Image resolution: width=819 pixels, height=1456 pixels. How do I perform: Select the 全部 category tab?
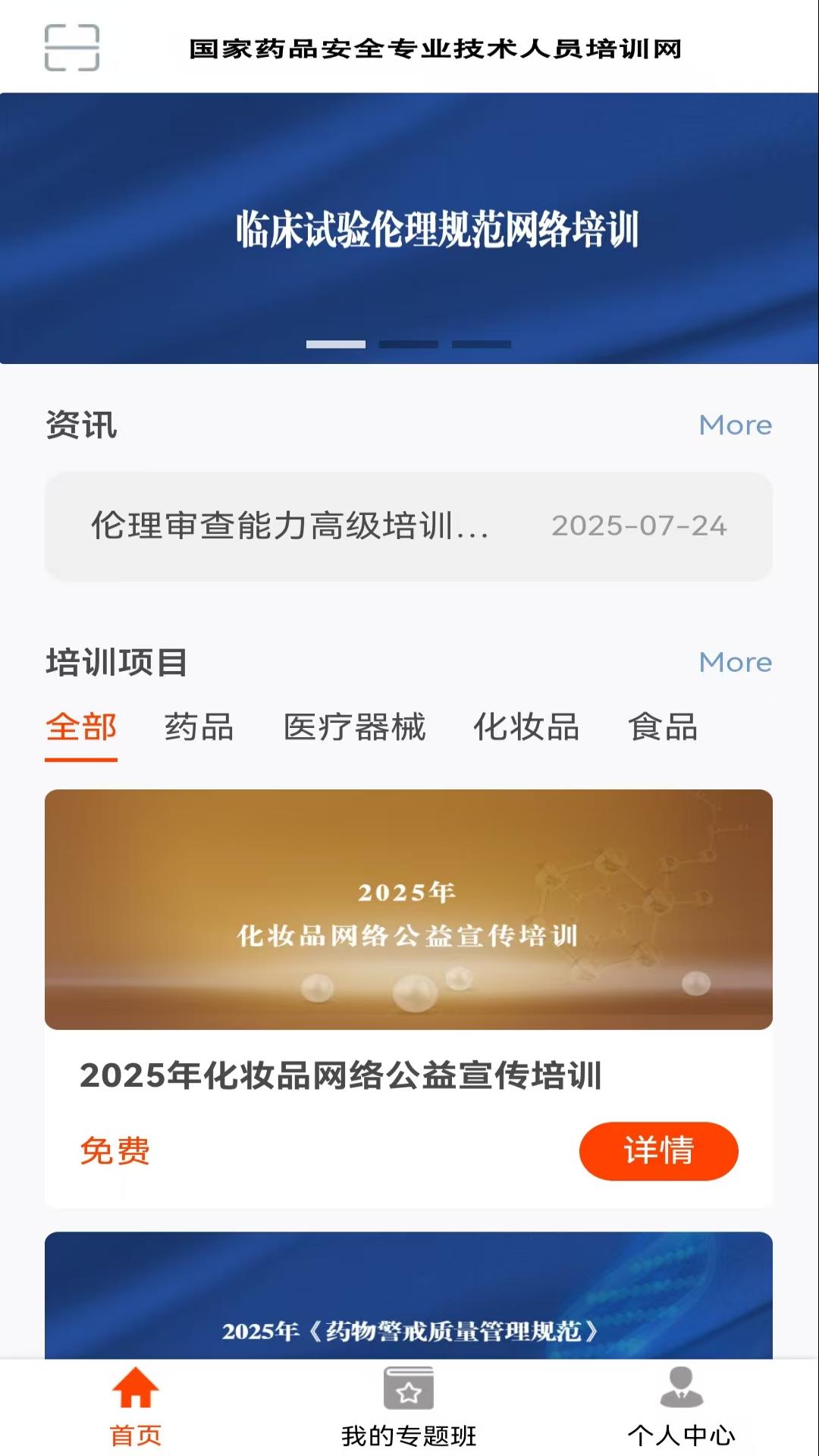coord(81,727)
